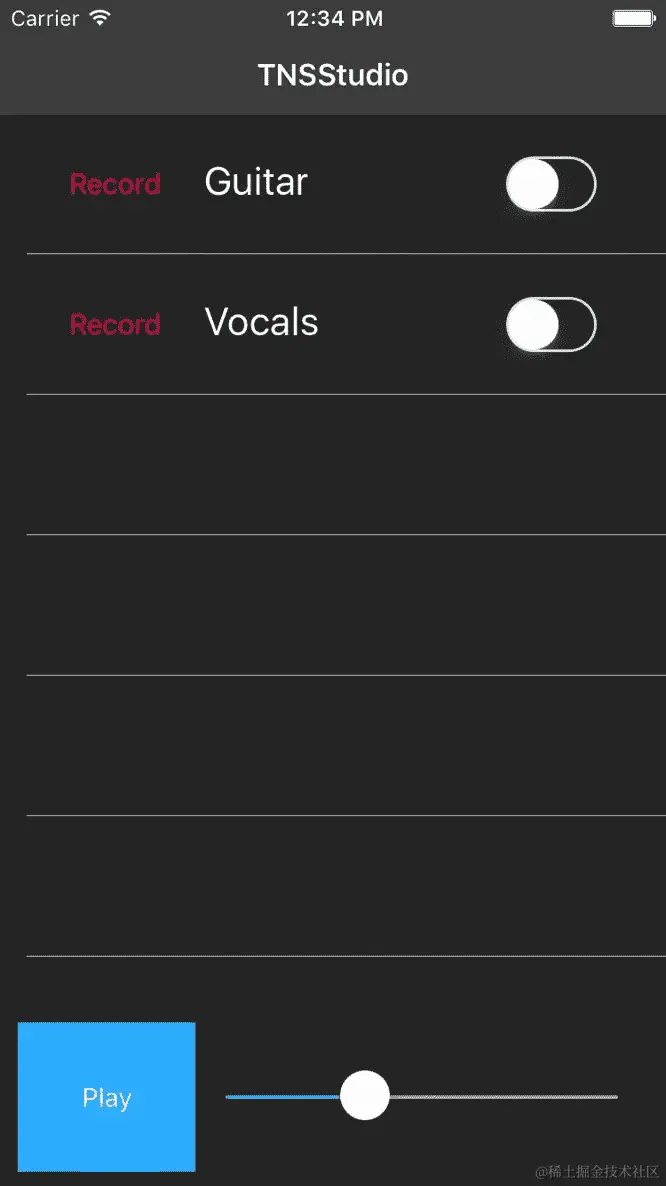666x1186 pixels.
Task: Open the Guitar track row
Action: pos(256,182)
